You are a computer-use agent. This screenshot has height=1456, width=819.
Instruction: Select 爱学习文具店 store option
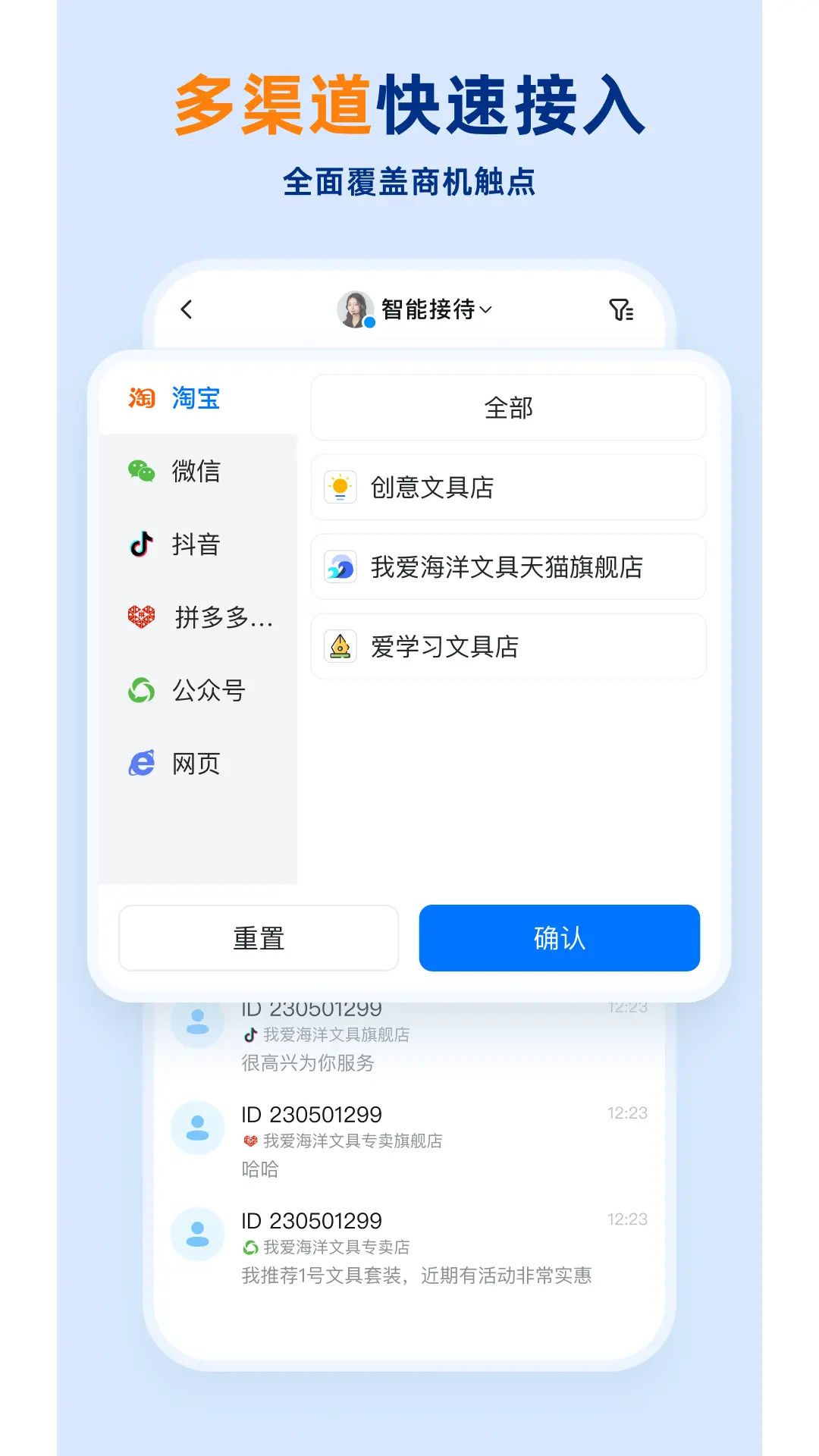click(508, 646)
